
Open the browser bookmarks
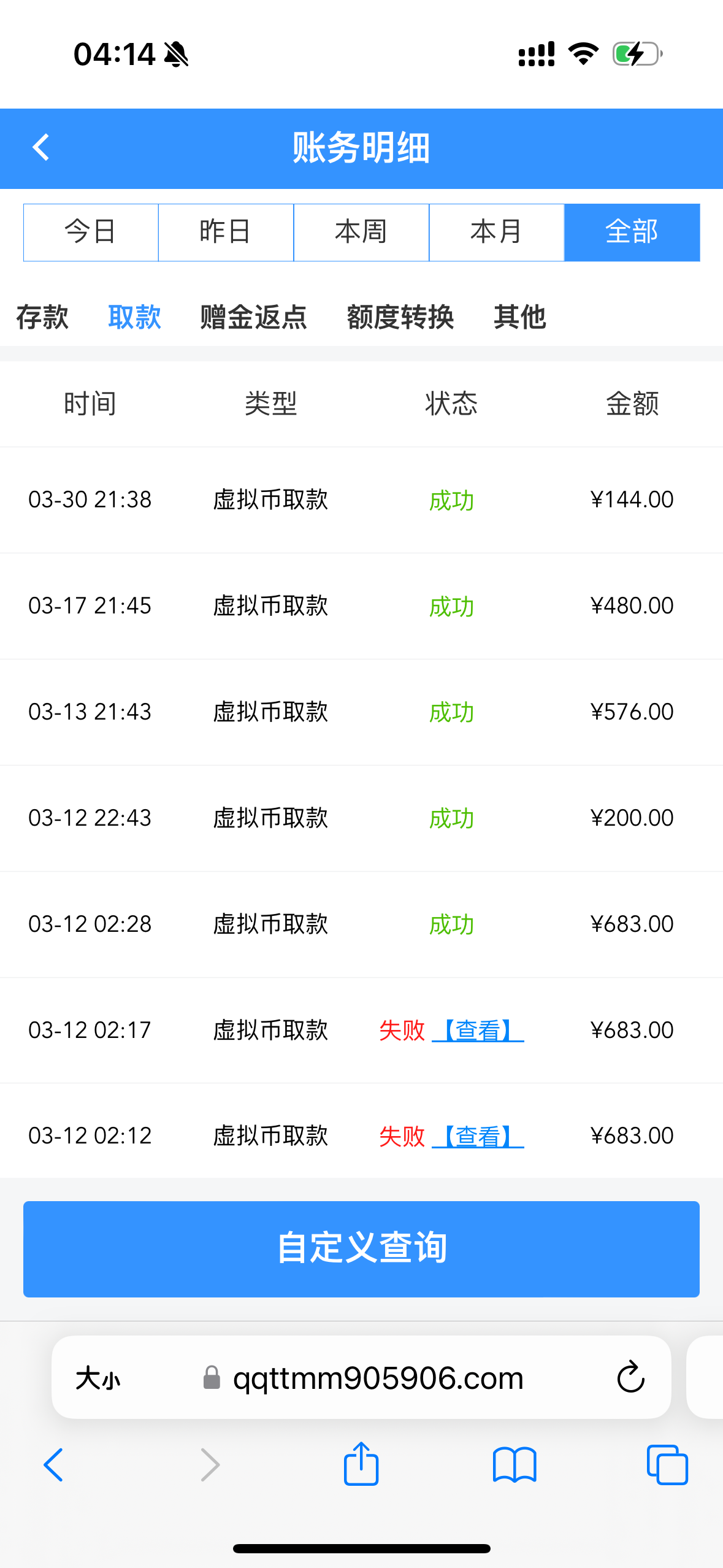(514, 1464)
